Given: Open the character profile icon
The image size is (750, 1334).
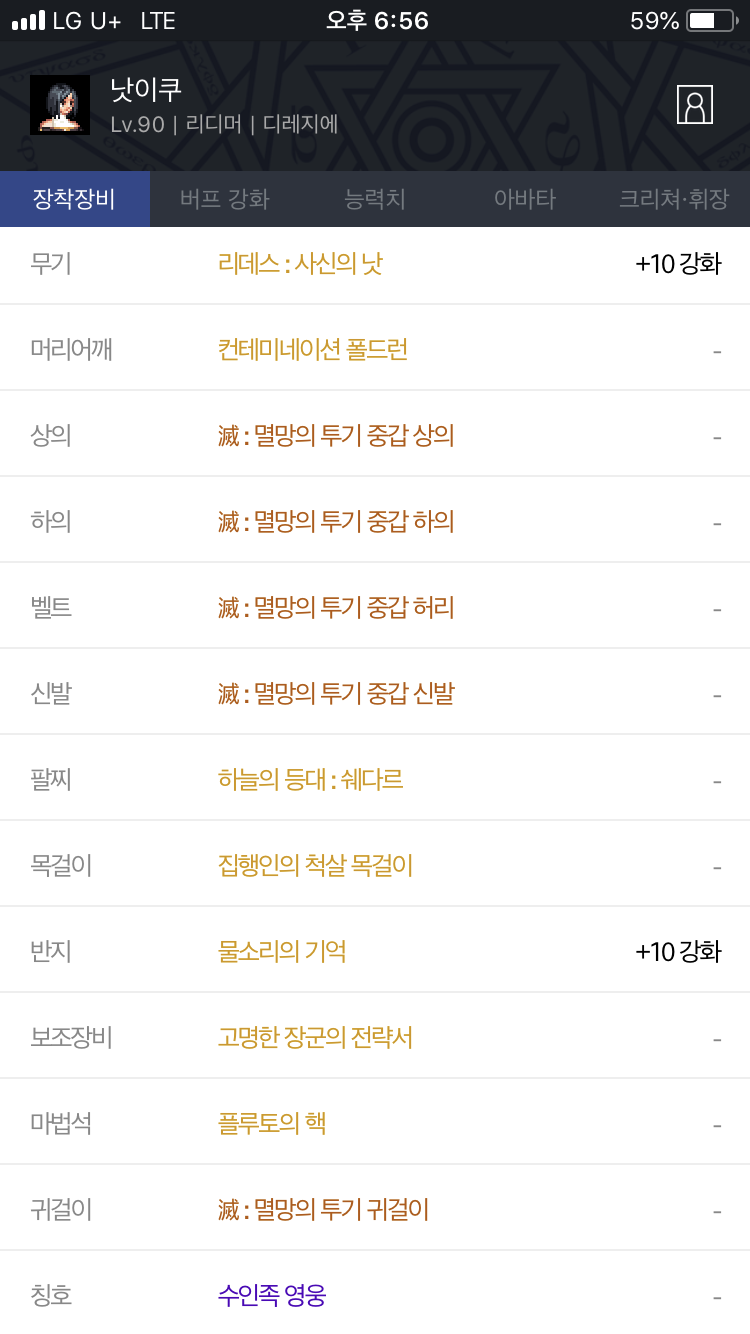Looking at the screenshot, I should pos(695,104).
